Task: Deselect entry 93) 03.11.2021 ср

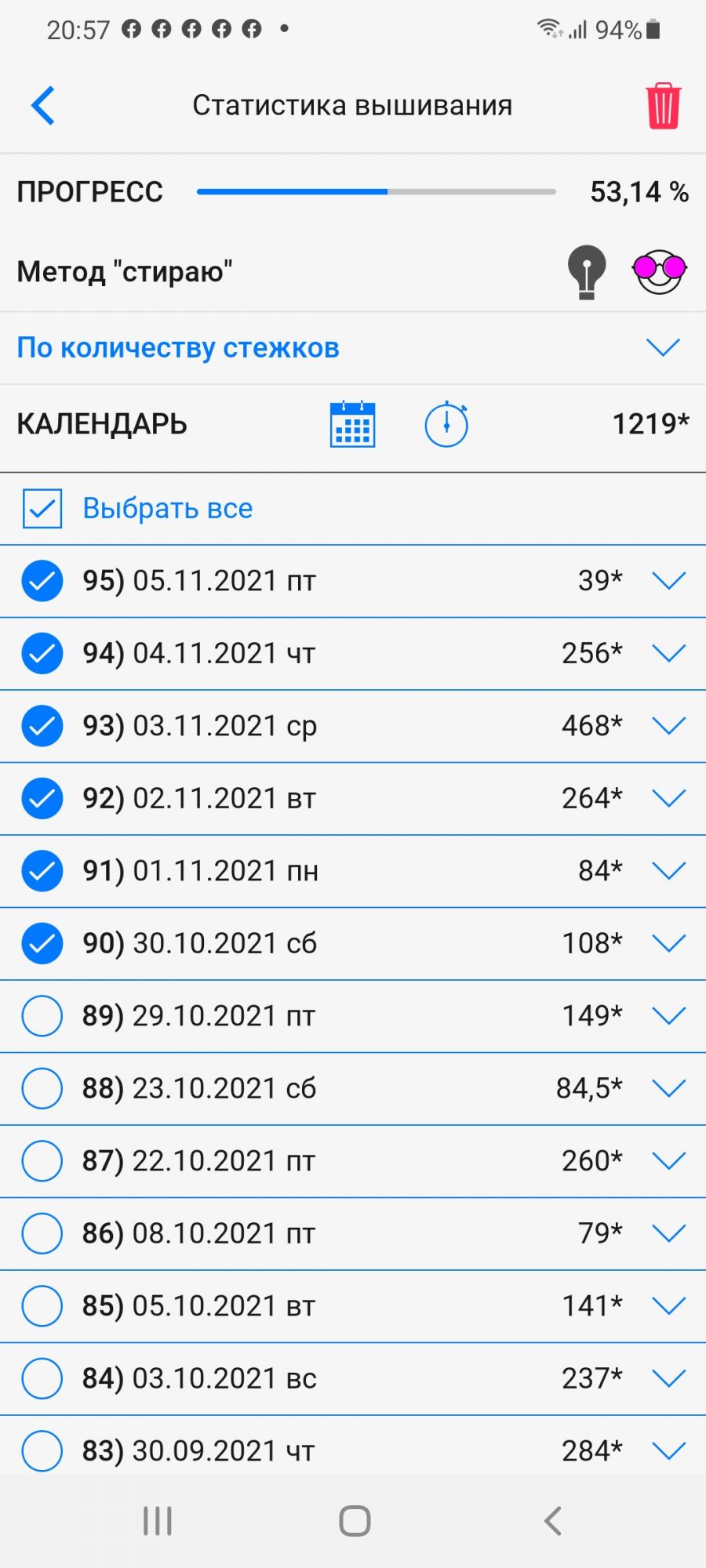Action: click(42, 726)
